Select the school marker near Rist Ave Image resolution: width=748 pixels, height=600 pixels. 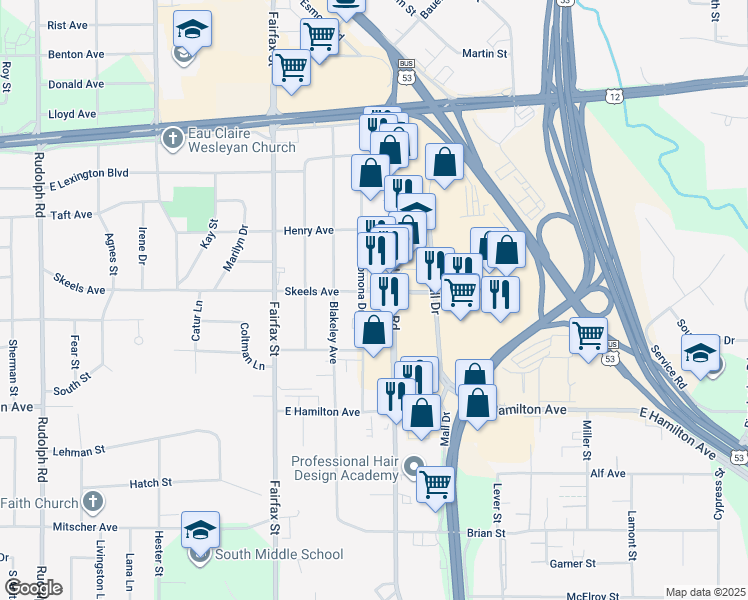(192, 28)
